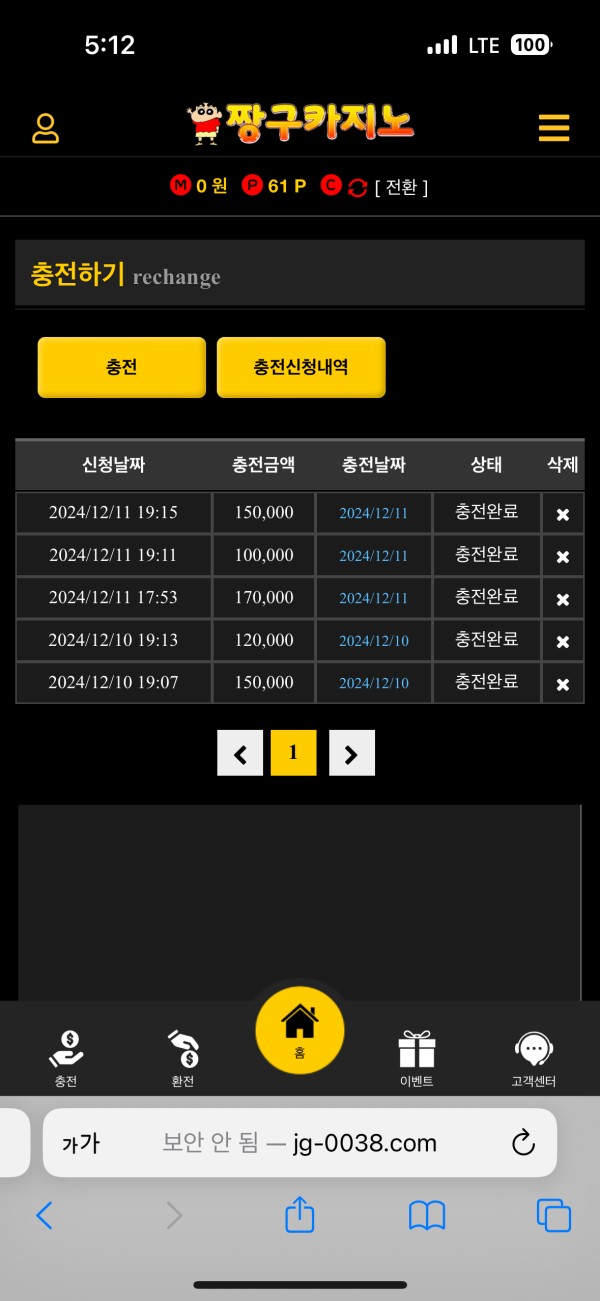The width and height of the screenshot is (600, 1301).
Task: Go to previous page arrow
Action: point(240,753)
